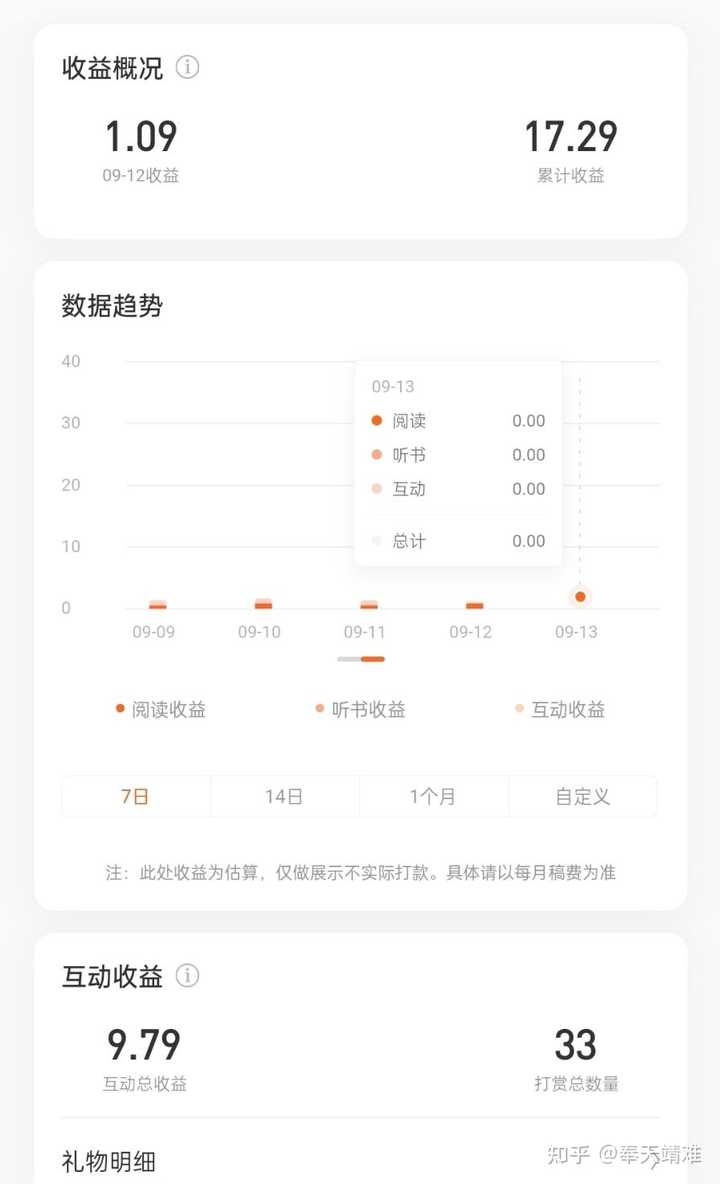This screenshot has width=720, height=1184.
Task: Toggle the 互动收益 legend series
Action: click(x=560, y=710)
